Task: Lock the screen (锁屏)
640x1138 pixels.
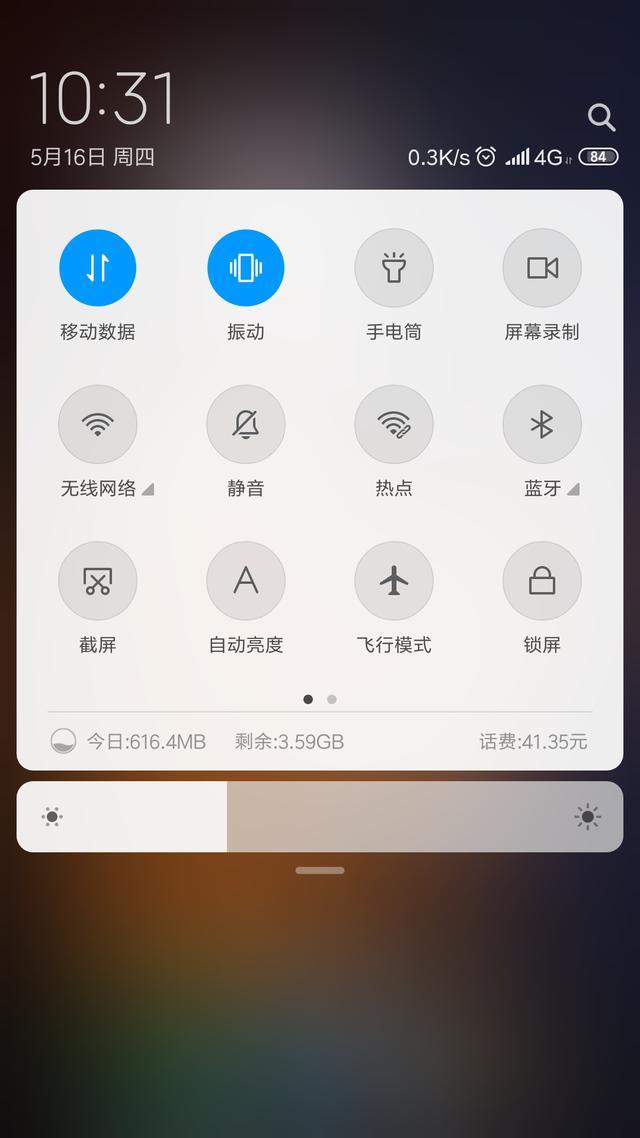Action: click(x=542, y=581)
